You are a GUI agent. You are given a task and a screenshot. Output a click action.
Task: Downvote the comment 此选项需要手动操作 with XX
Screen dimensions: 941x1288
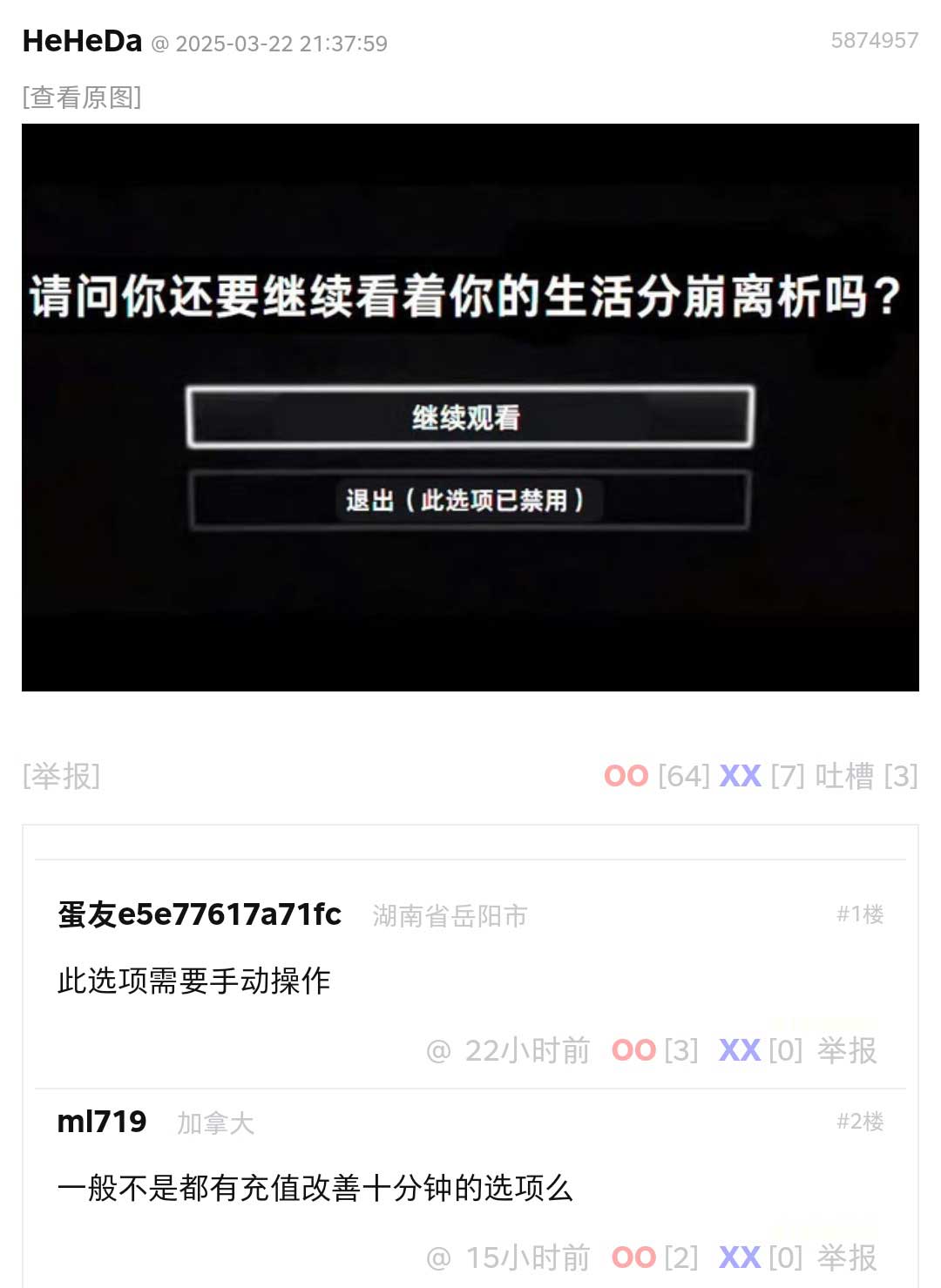point(740,1050)
